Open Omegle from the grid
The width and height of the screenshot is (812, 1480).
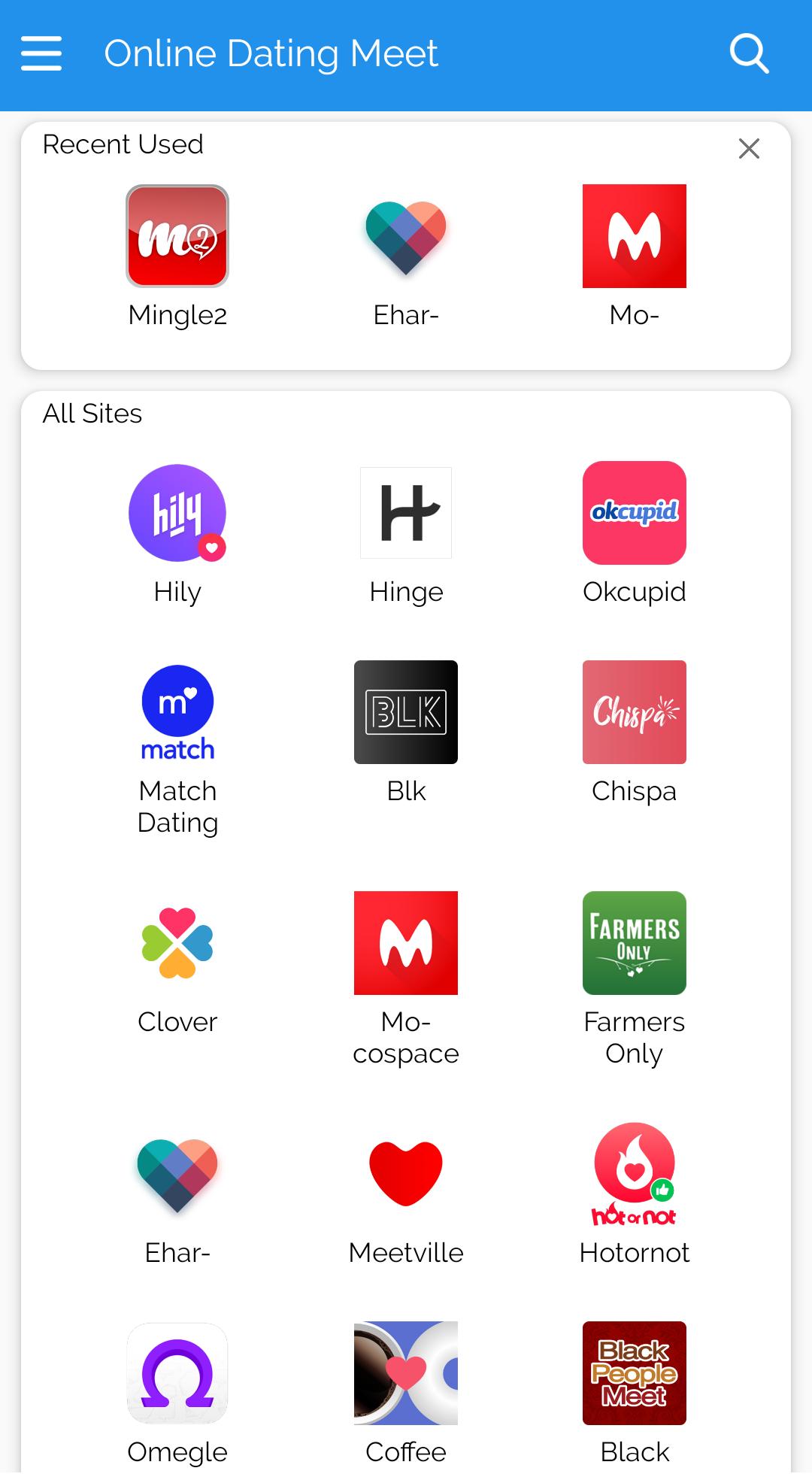pyautogui.click(x=177, y=1373)
